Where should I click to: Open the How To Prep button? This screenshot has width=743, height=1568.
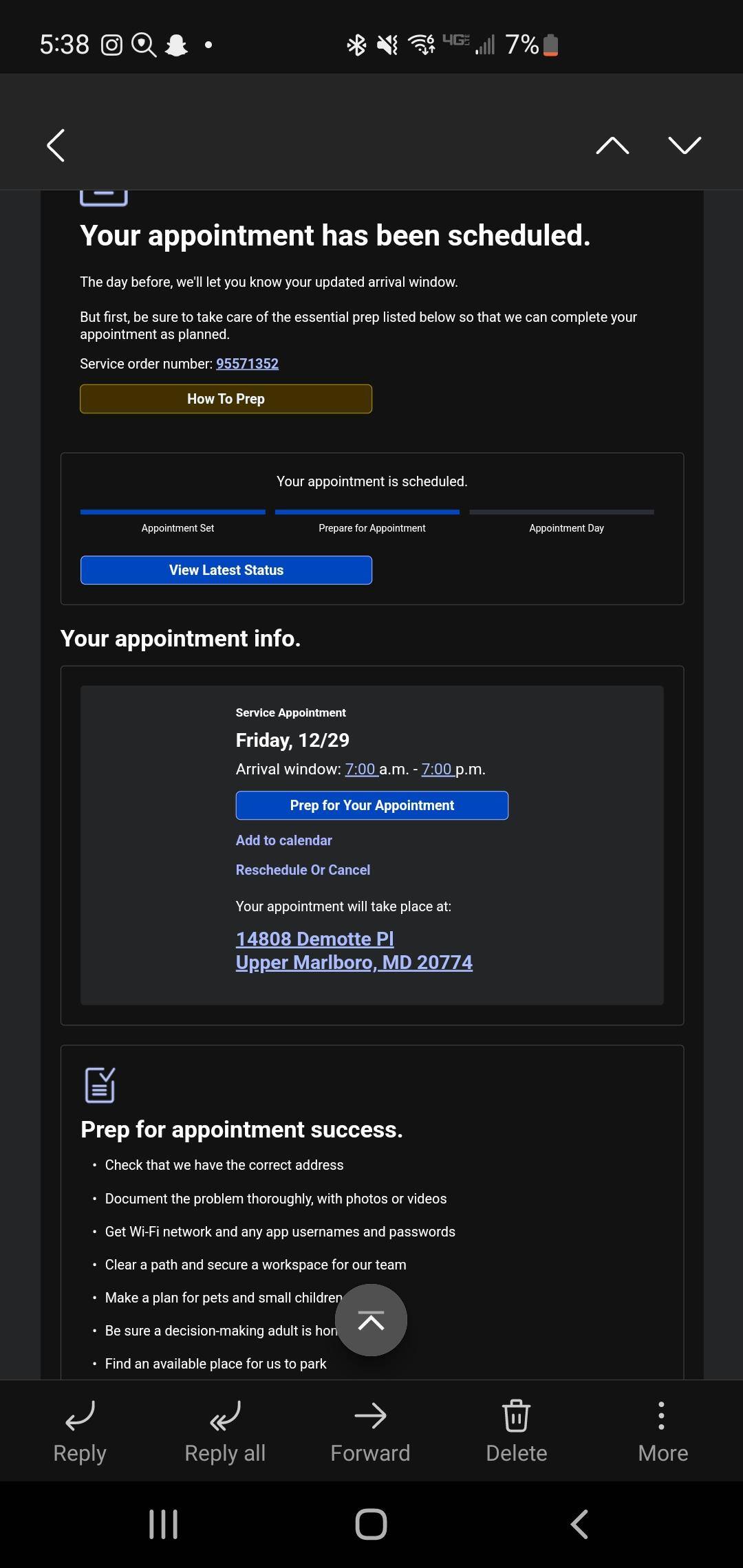(226, 398)
